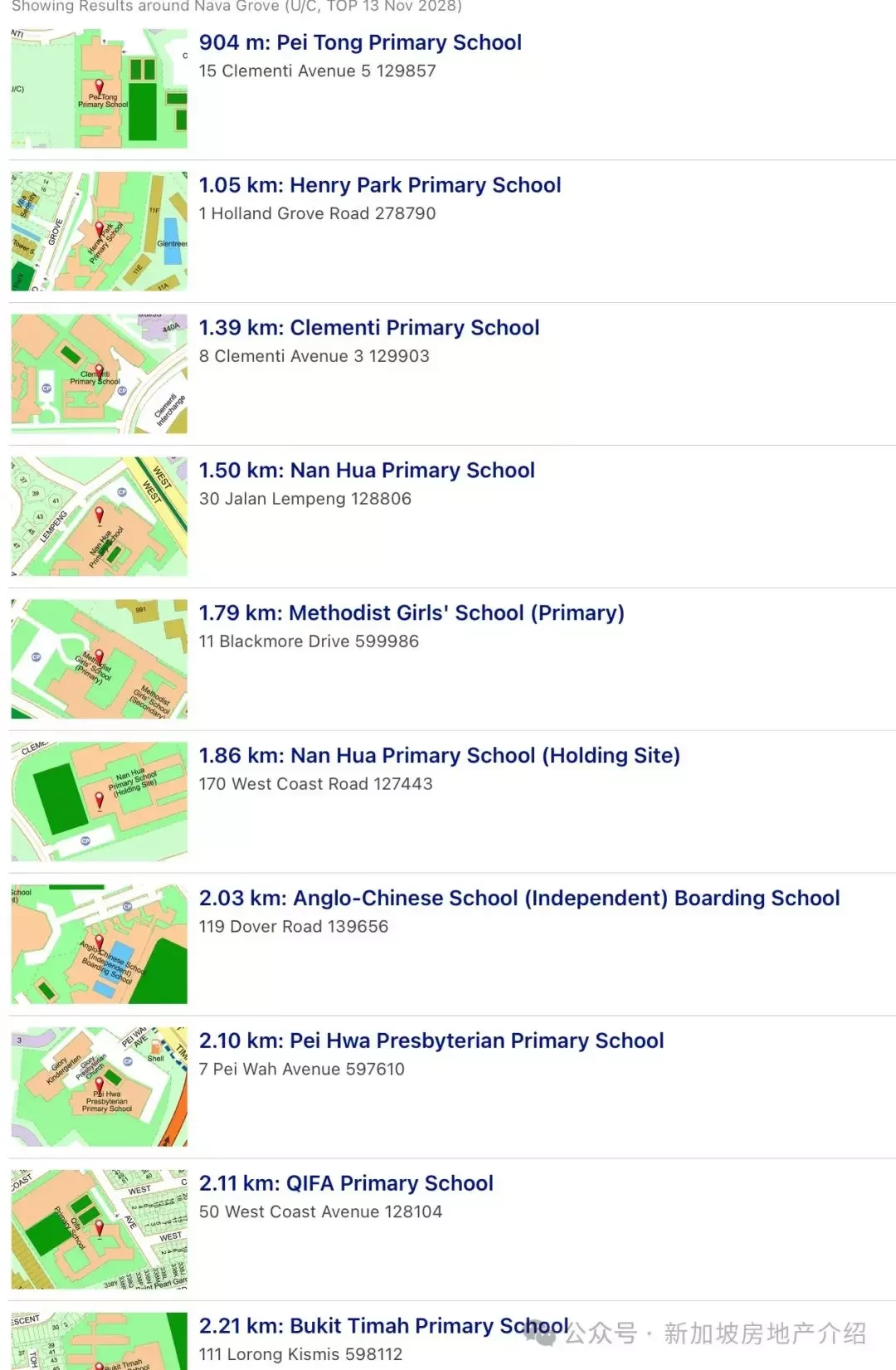View map thumbnail of Clementi Primary School
896x1370 pixels.
point(100,374)
